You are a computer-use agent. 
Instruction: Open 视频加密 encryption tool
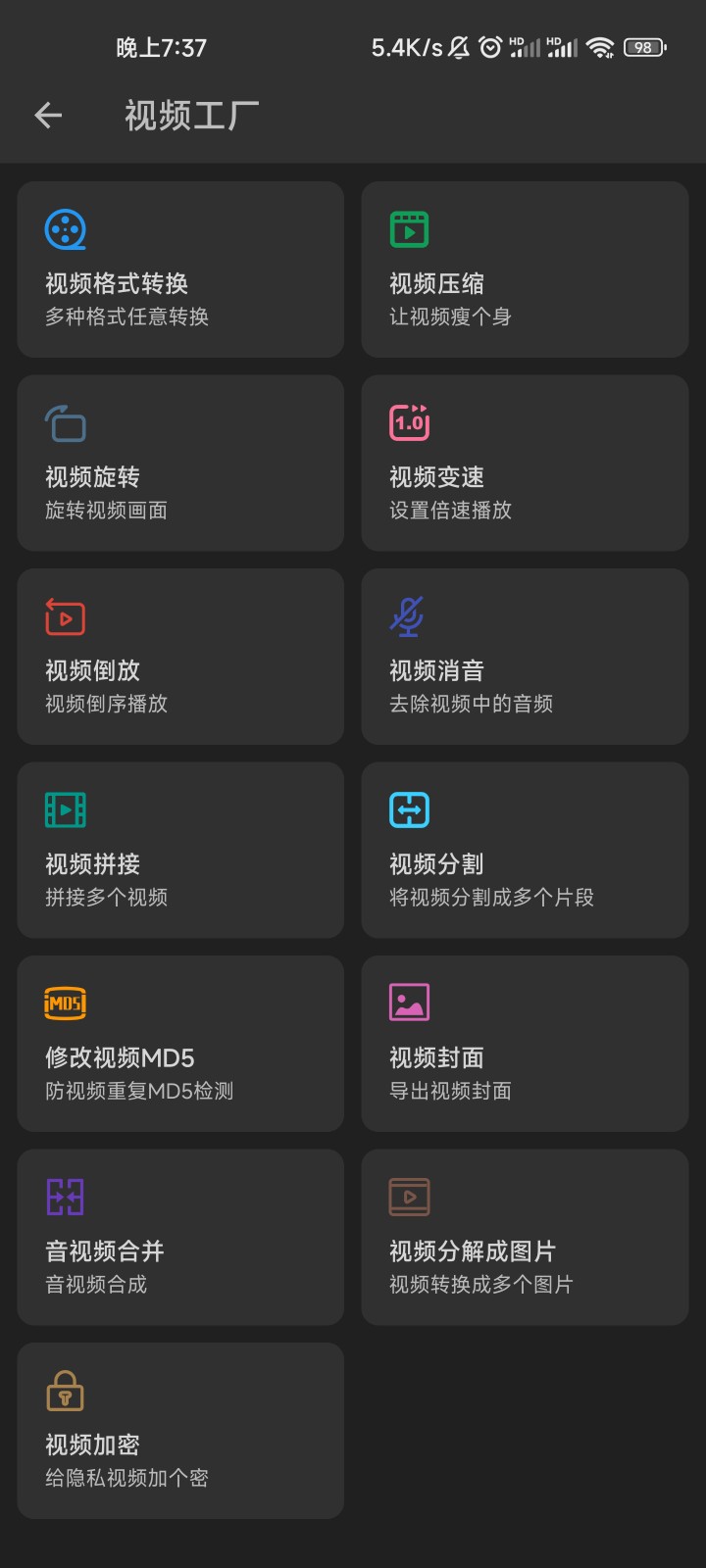coord(180,1431)
